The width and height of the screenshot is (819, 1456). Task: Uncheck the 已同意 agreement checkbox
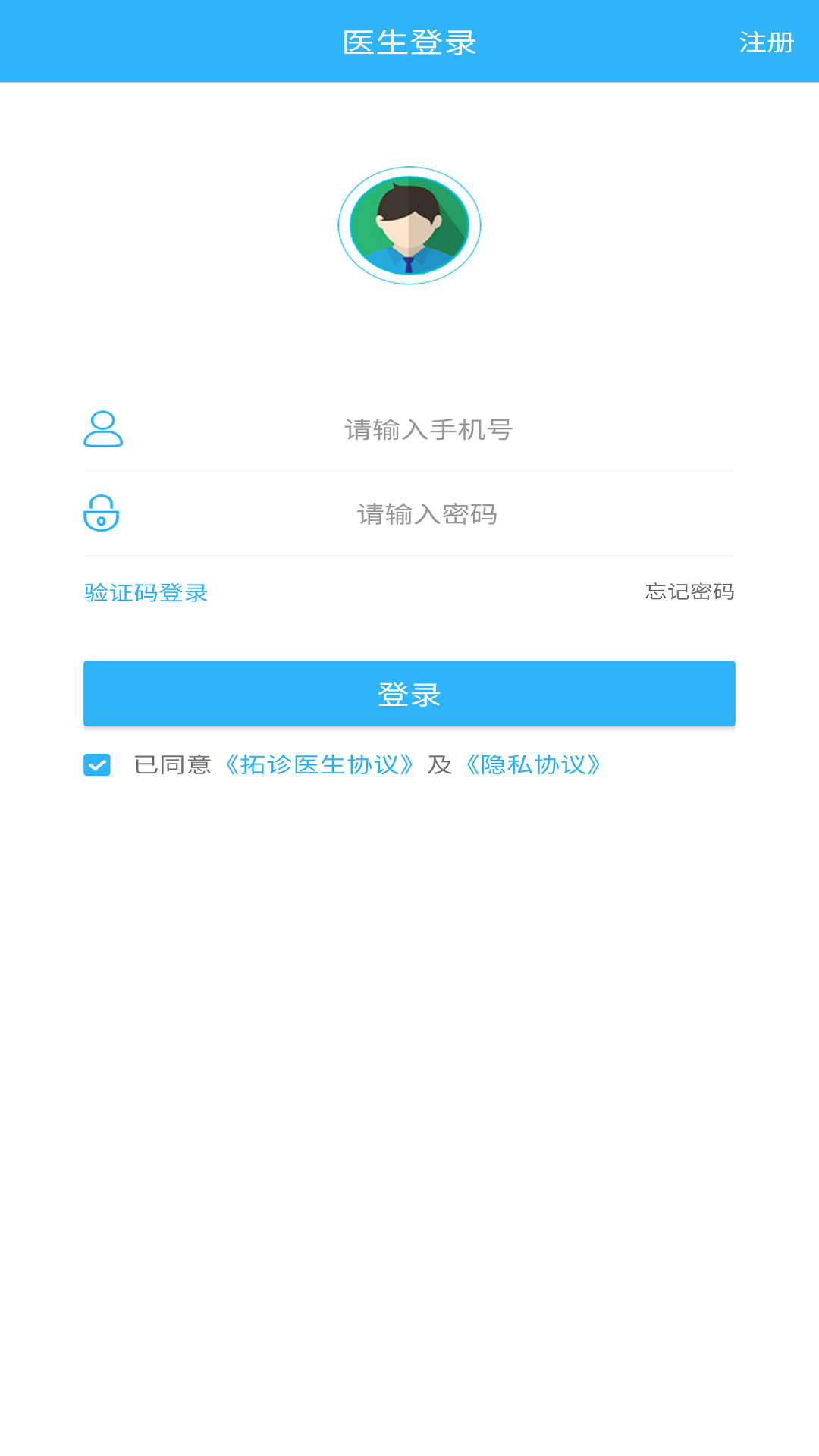[x=97, y=765]
